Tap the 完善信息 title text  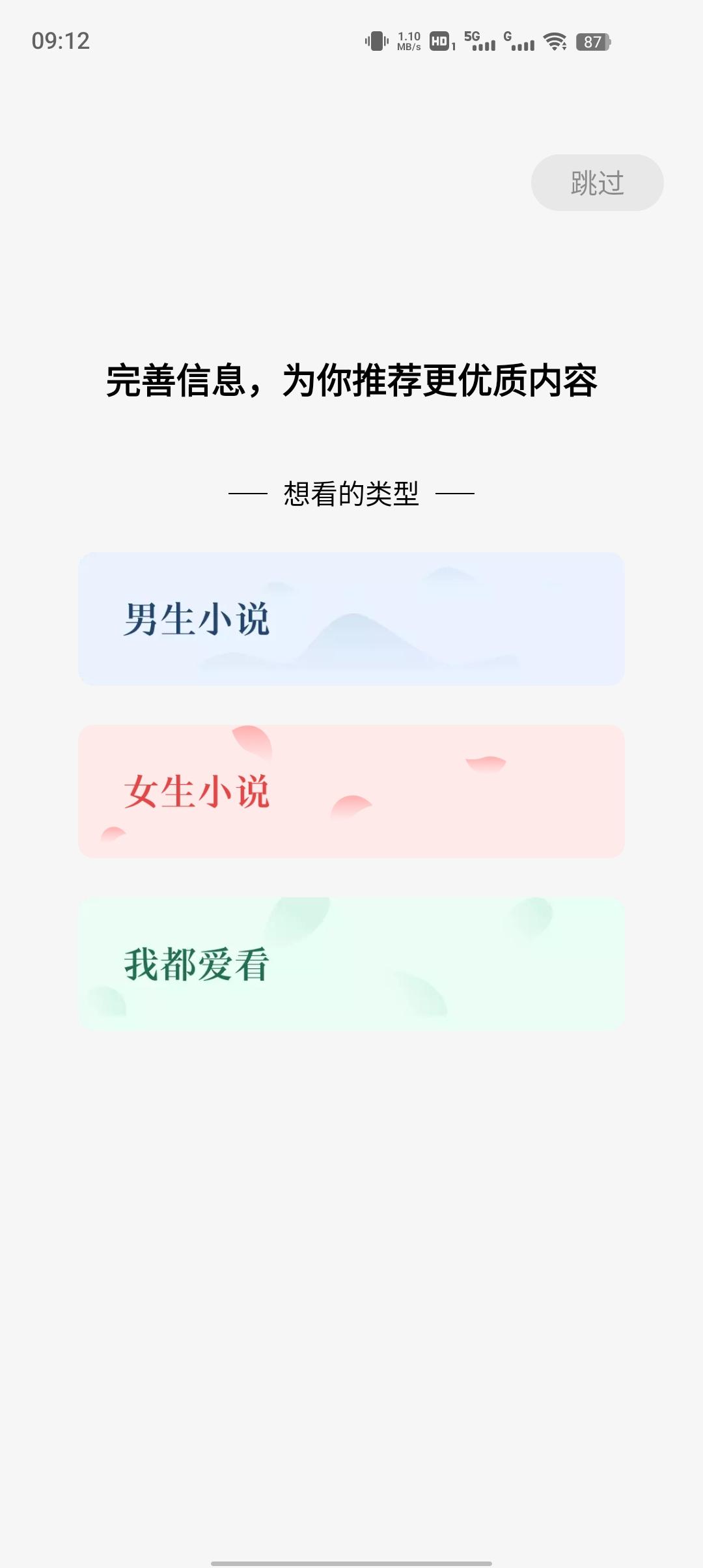pos(351,381)
